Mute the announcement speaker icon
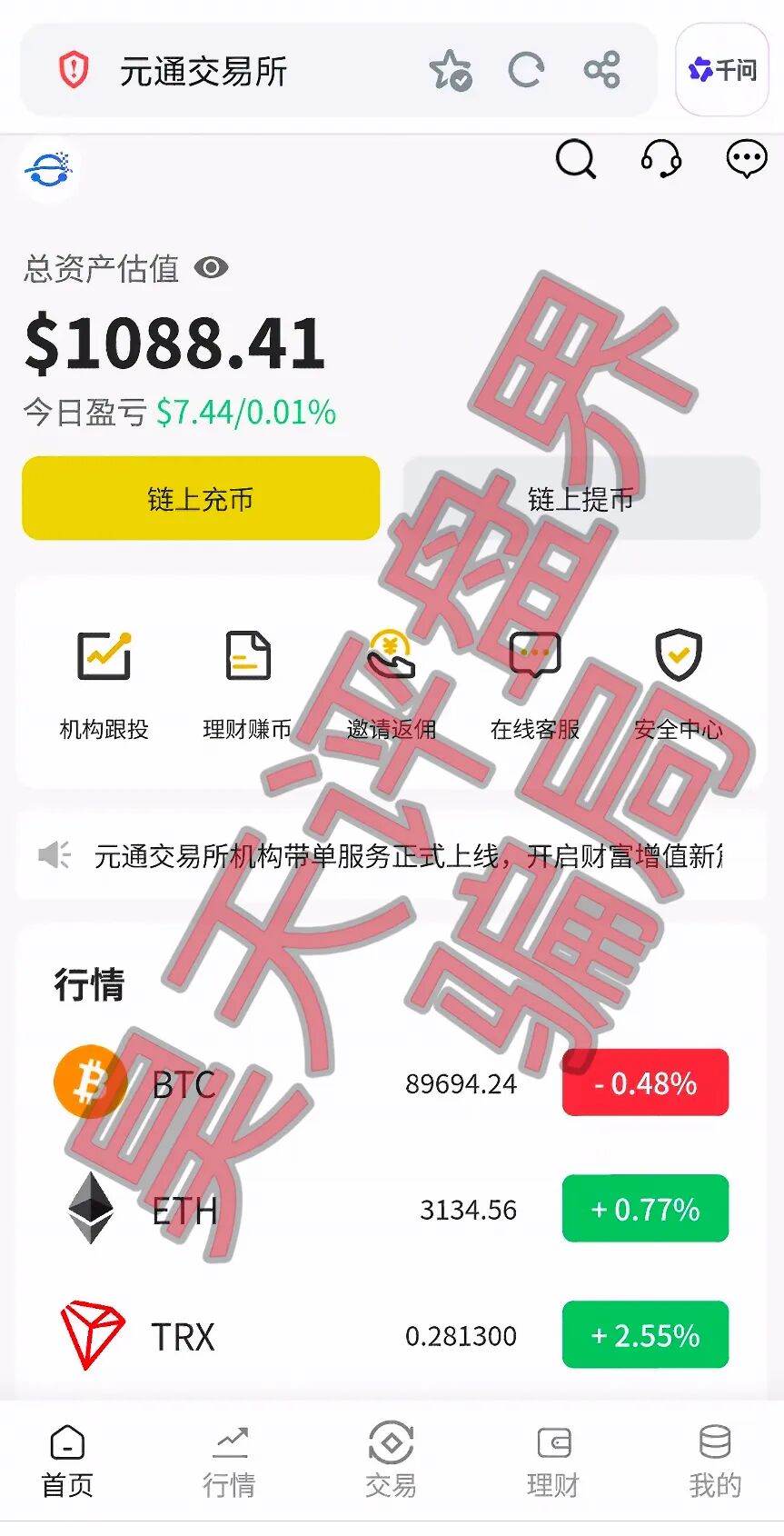The width and height of the screenshot is (784, 1536). point(55,854)
